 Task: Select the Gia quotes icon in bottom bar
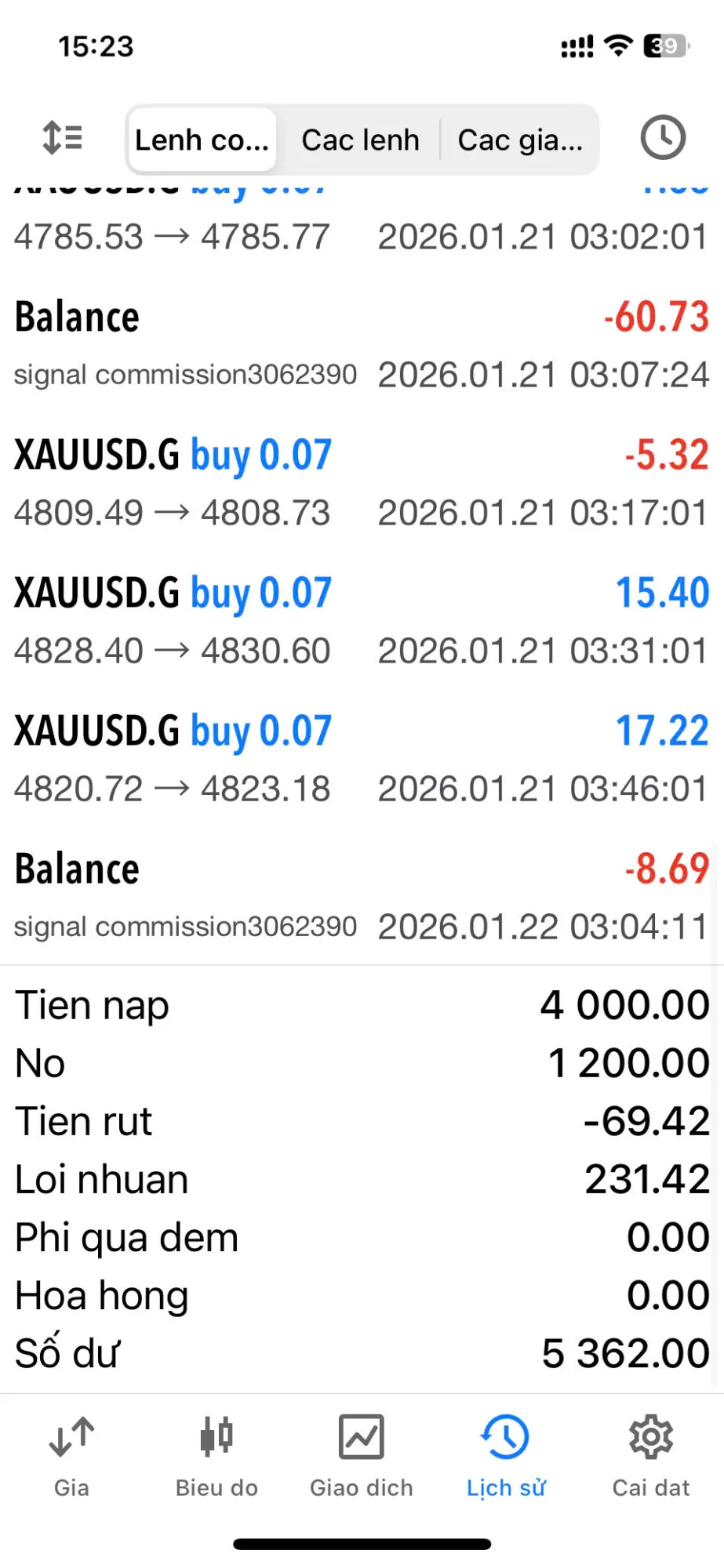click(x=71, y=1454)
